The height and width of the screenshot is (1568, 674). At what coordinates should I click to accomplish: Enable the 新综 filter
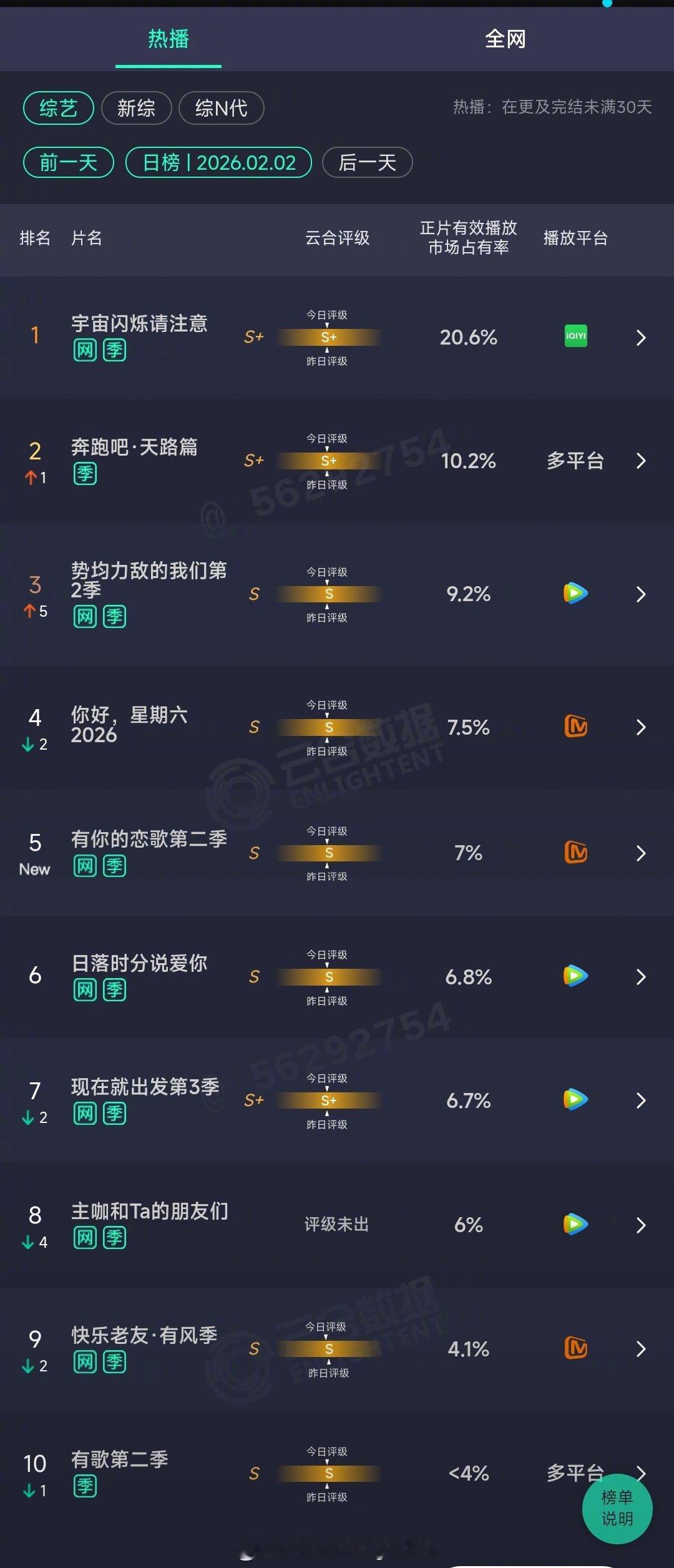coord(137,108)
